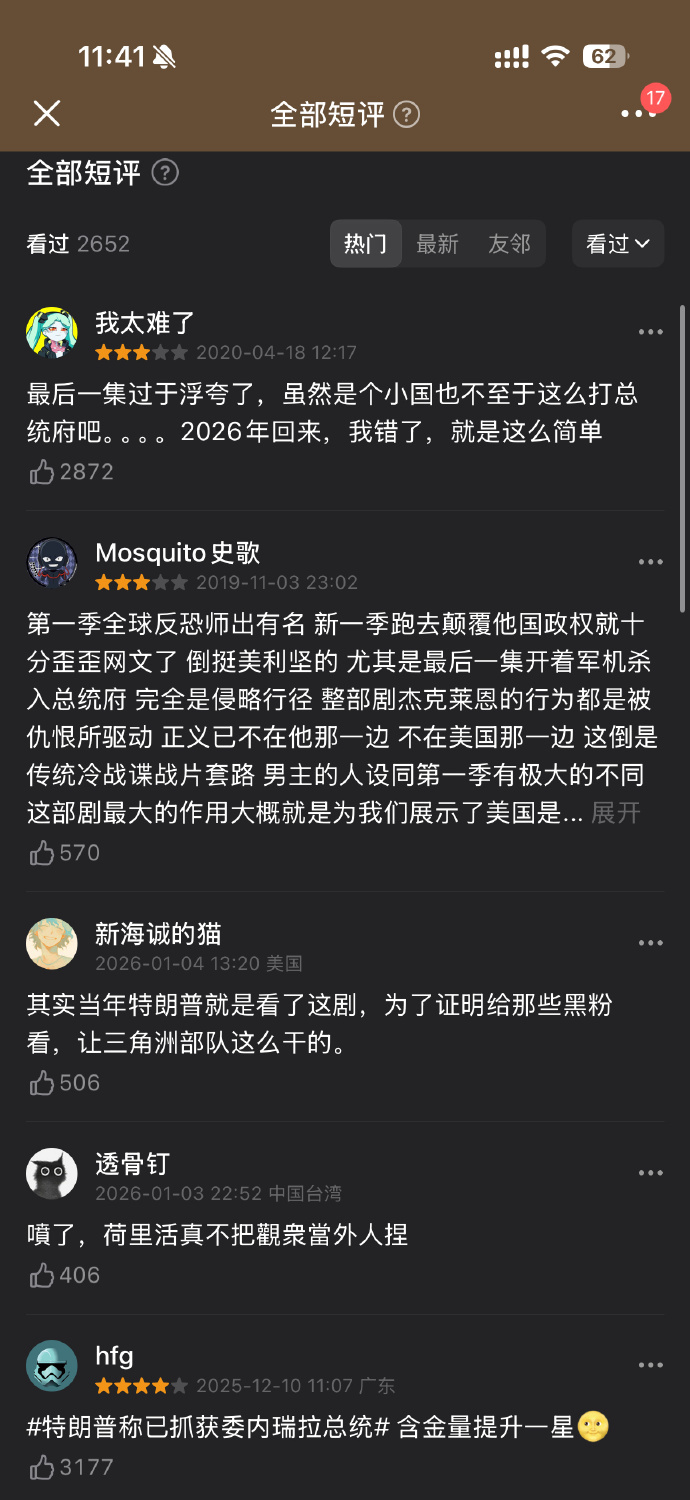This screenshot has height=1500, width=690.
Task: Open more options on Mosquito史歌's review
Action: click(650, 562)
